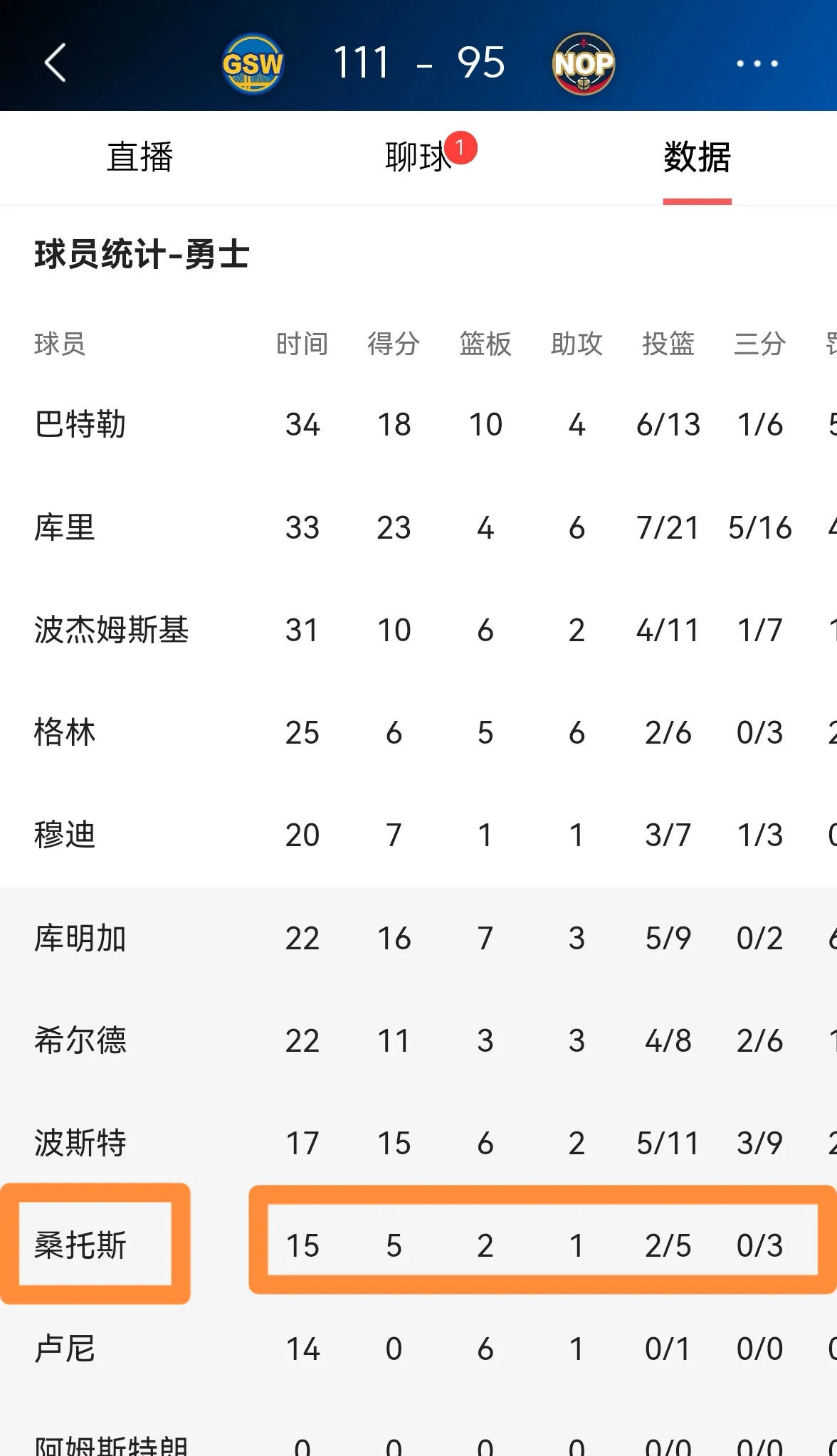Open the NOP team badge
837x1456 pixels.
(584, 64)
